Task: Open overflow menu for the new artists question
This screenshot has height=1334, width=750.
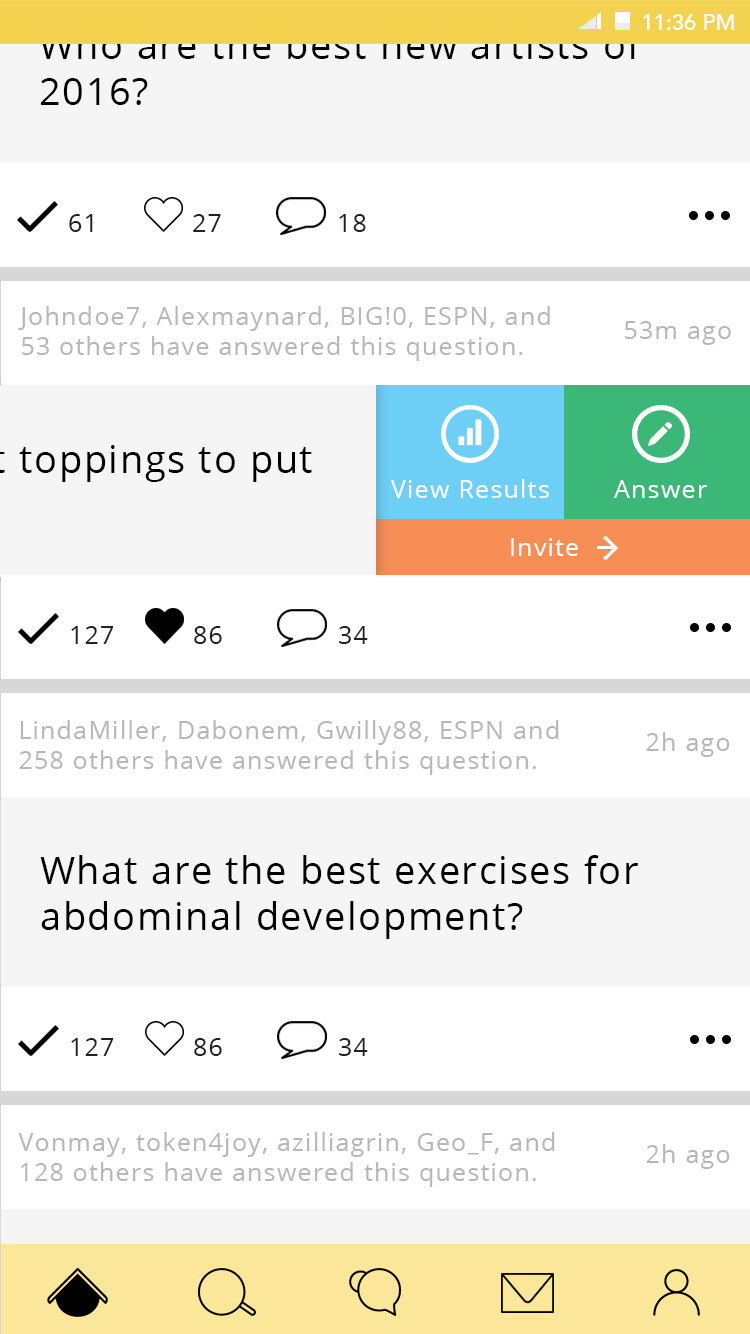Action: (x=709, y=216)
